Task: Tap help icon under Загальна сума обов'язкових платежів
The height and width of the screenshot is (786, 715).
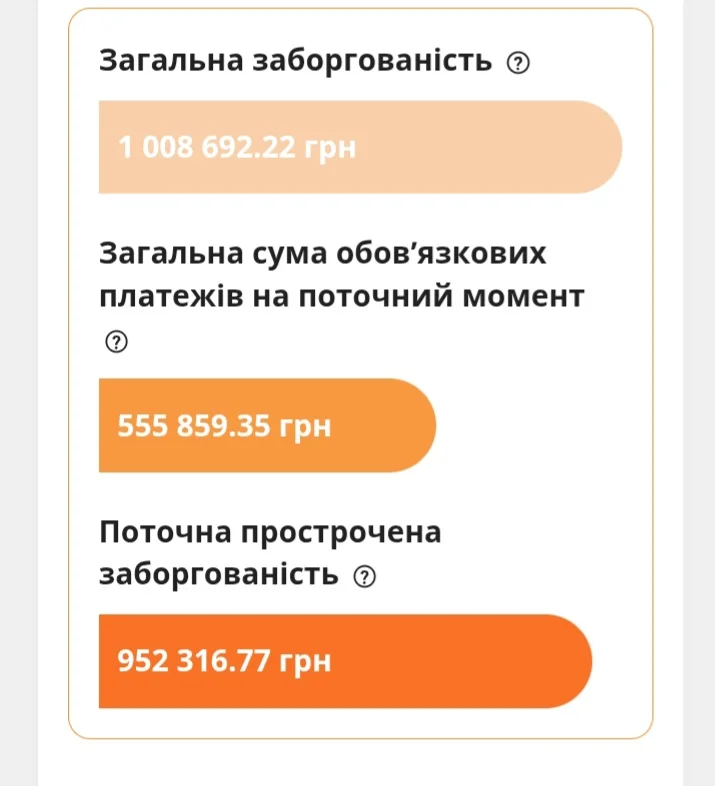Action: tap(116, 342)
